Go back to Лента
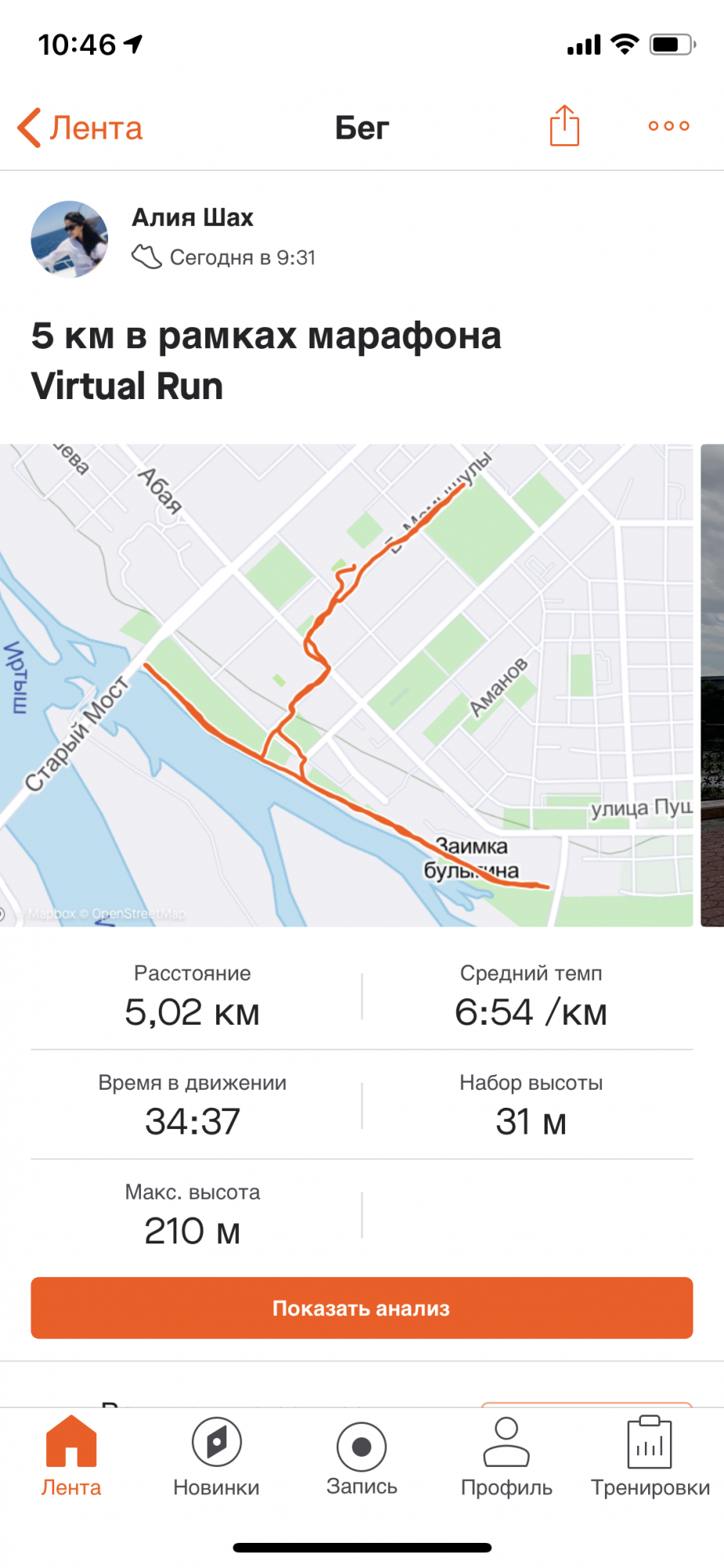Image resolution: width=724 pixels, height=1568 pixels. pos(81,128)
